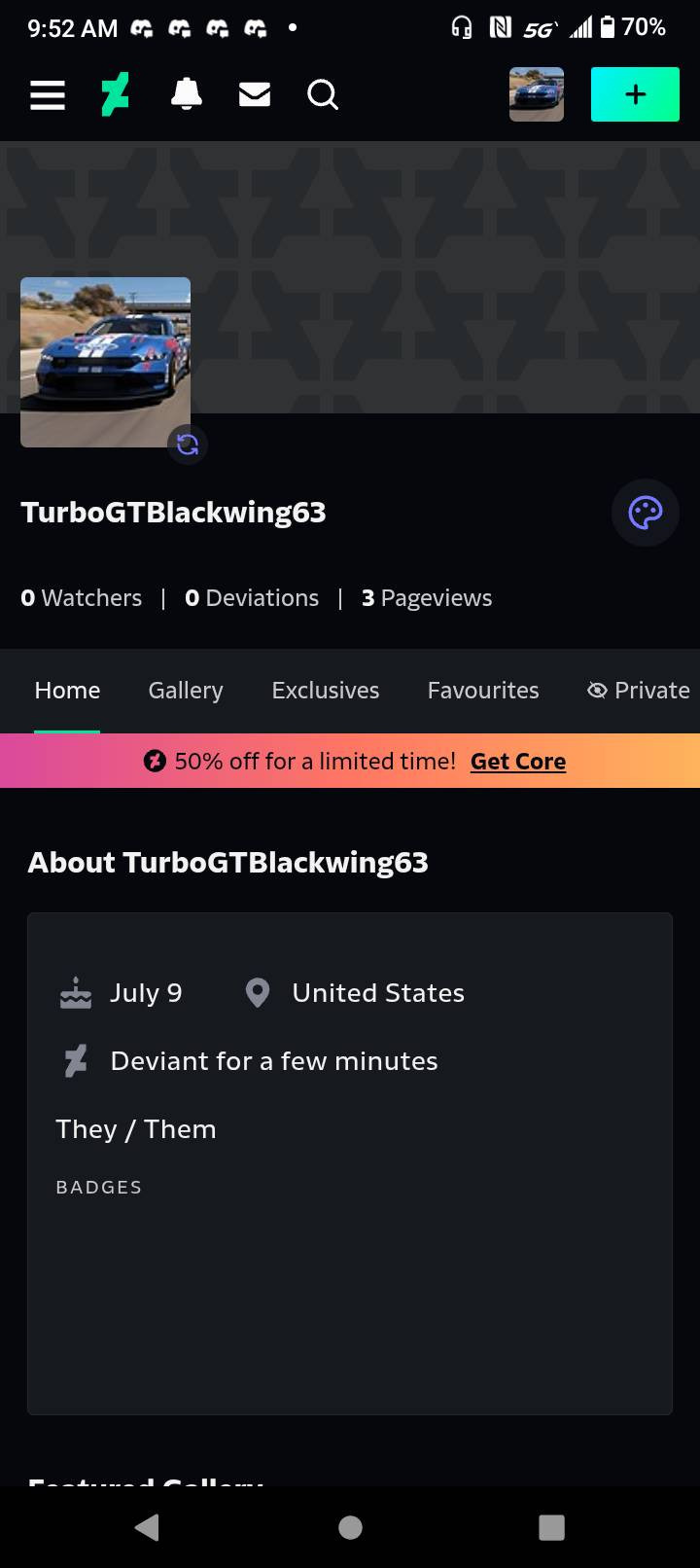Switch to the Favourites tab
This screenshot has width=700, height=1568.
[x=483, y=691]
